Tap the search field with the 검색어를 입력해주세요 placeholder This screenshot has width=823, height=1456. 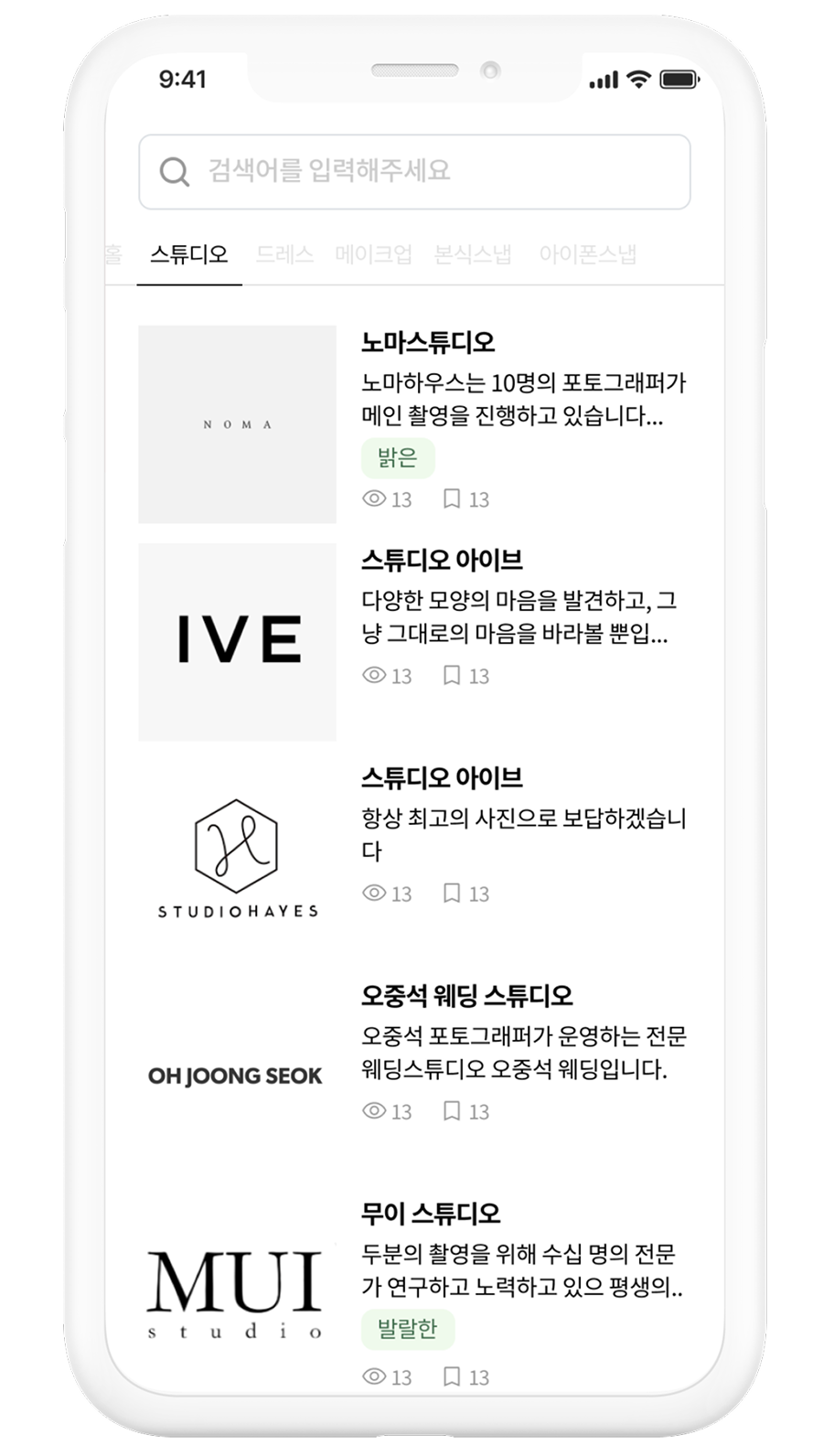pos(413,171)
